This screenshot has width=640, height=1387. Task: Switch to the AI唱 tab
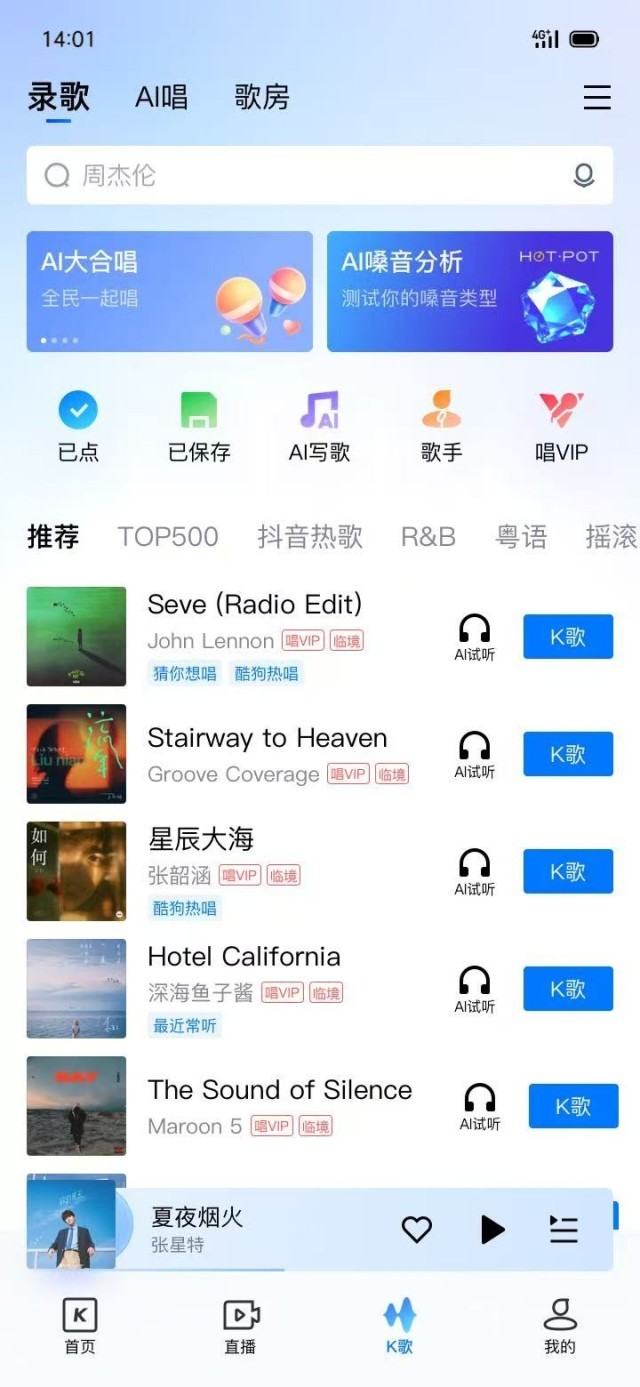(161, 97)
